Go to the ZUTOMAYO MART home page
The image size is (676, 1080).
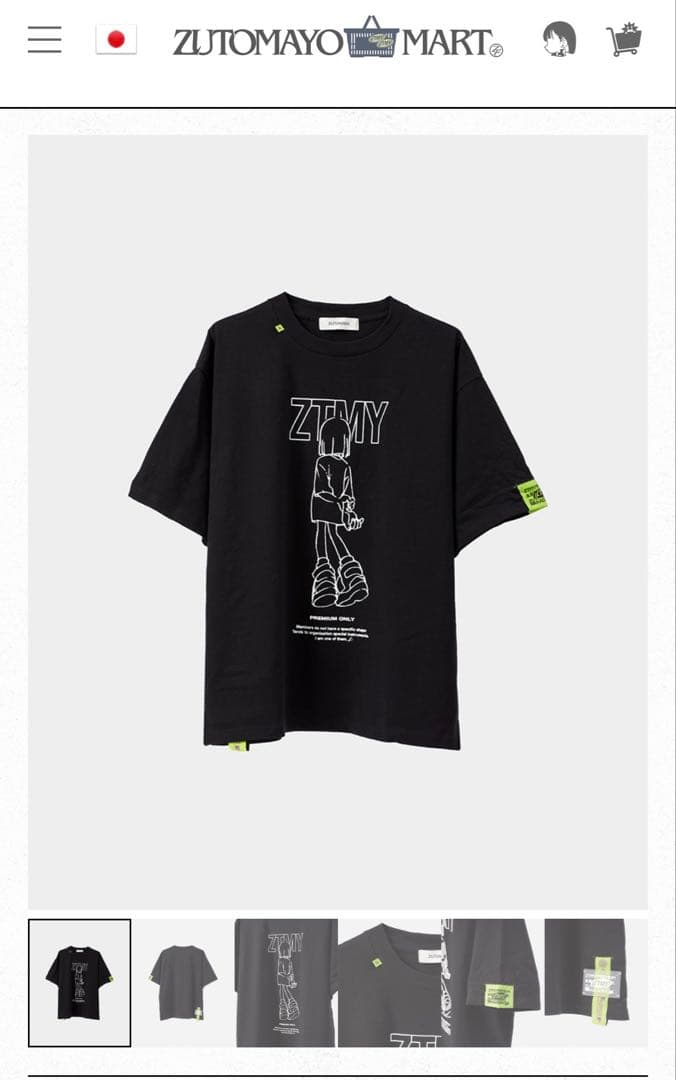coord(337,41)
